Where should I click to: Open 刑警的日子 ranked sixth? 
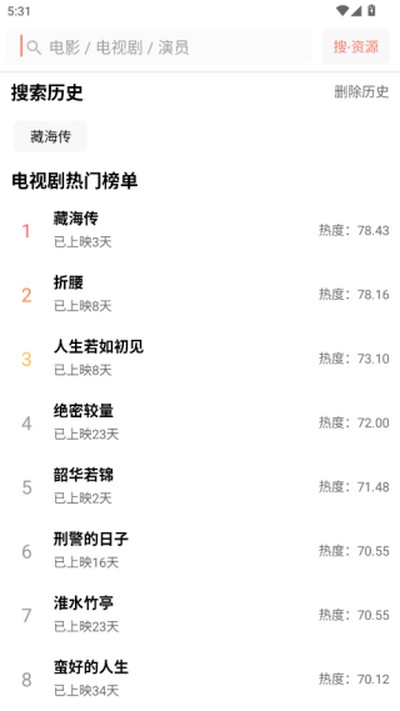point(200,550)
